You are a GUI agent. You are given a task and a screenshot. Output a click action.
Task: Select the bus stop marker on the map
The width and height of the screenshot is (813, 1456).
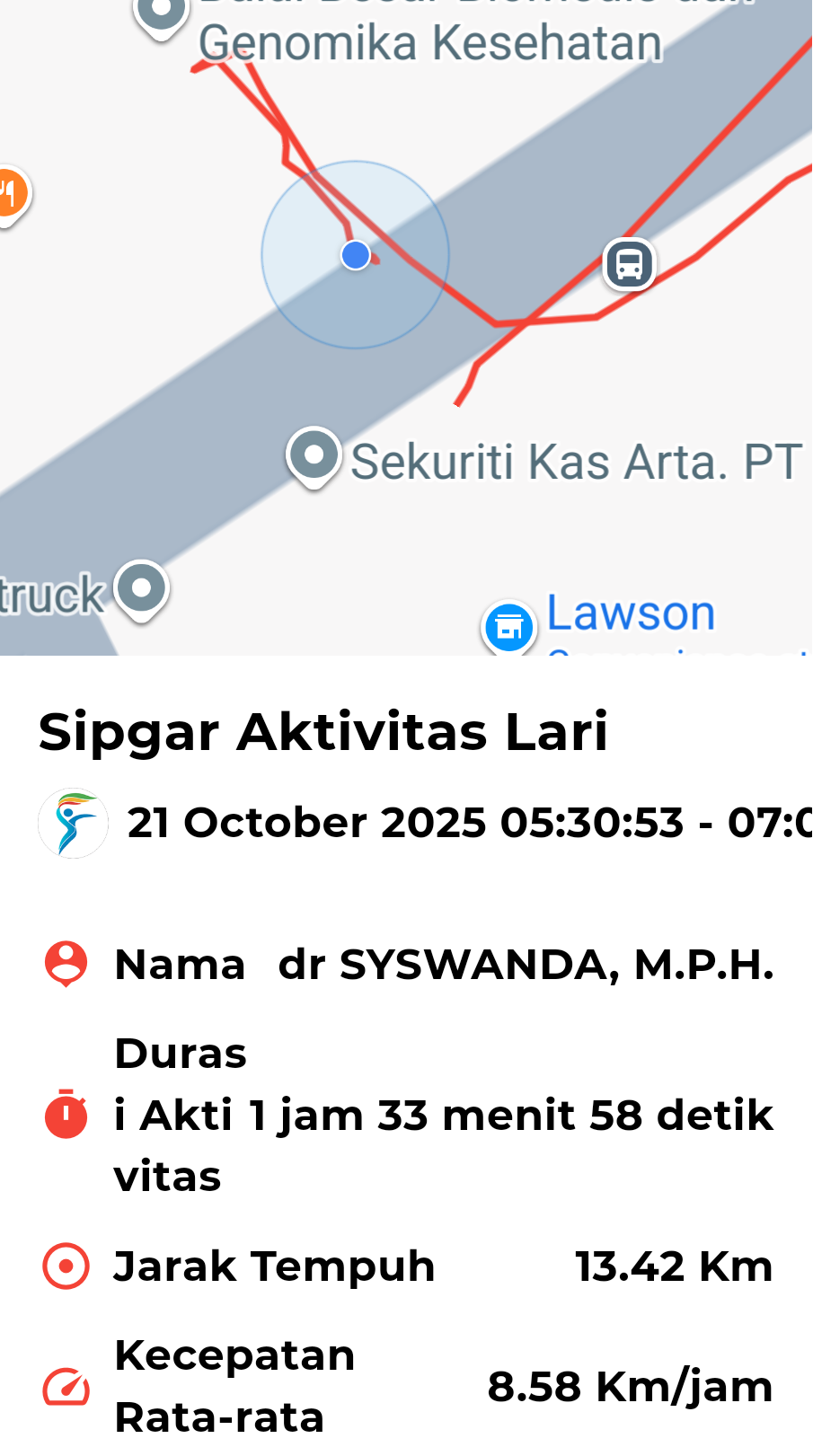click(x=629, y=264)
